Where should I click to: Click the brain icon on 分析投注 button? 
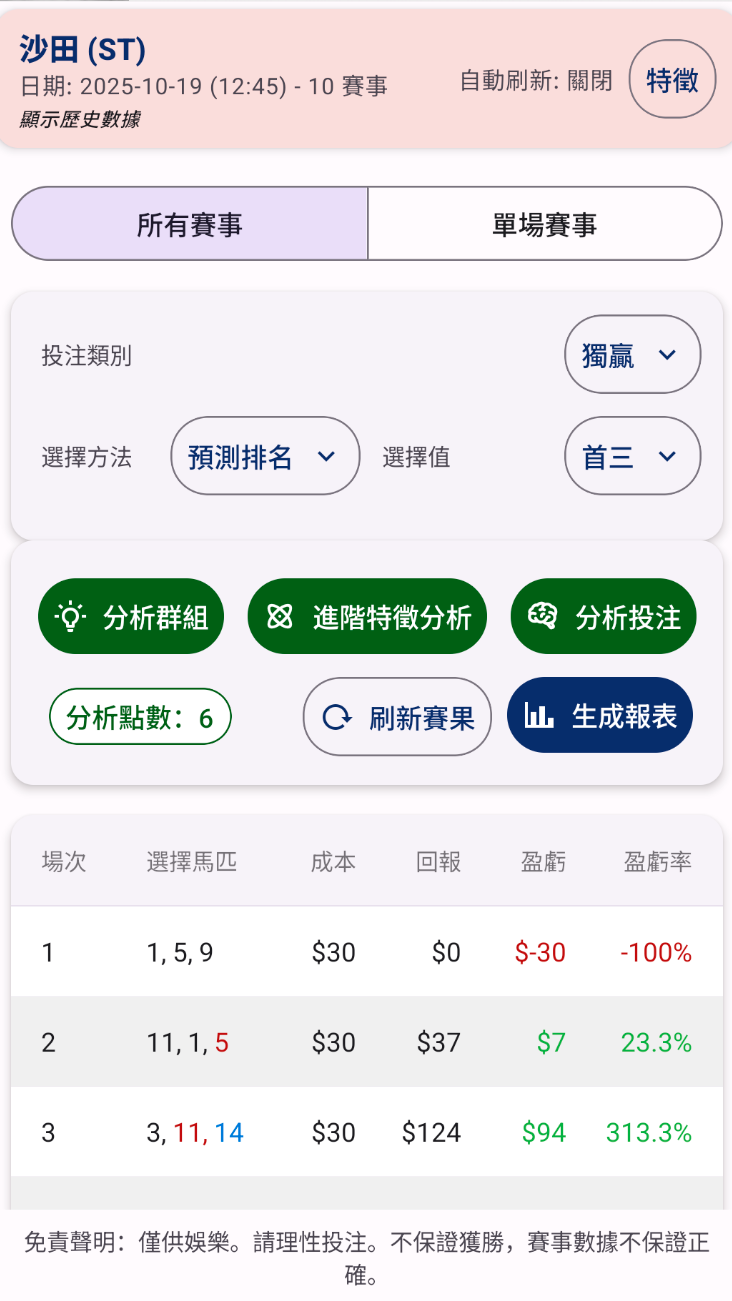[x=545, y=616]
